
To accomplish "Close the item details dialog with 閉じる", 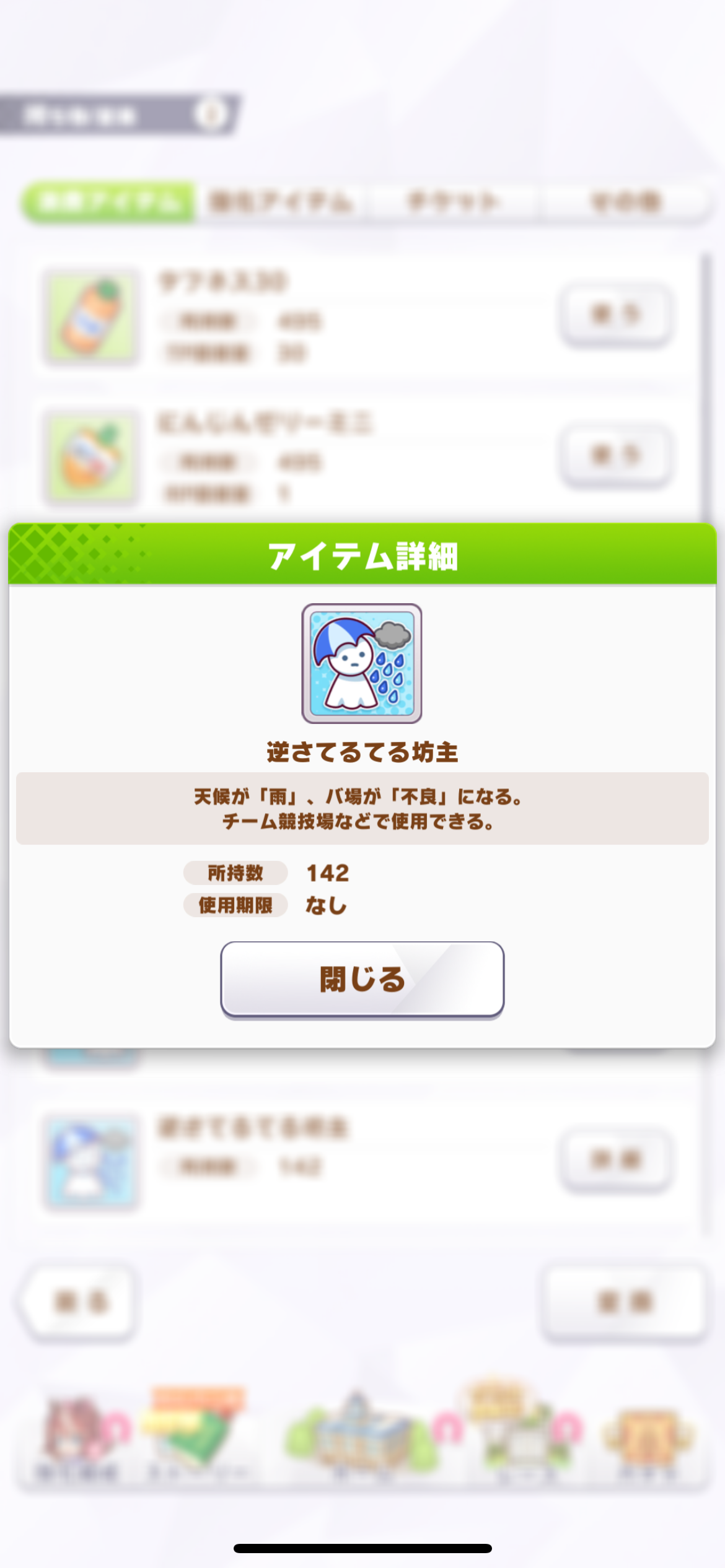I will pos(362,978).
